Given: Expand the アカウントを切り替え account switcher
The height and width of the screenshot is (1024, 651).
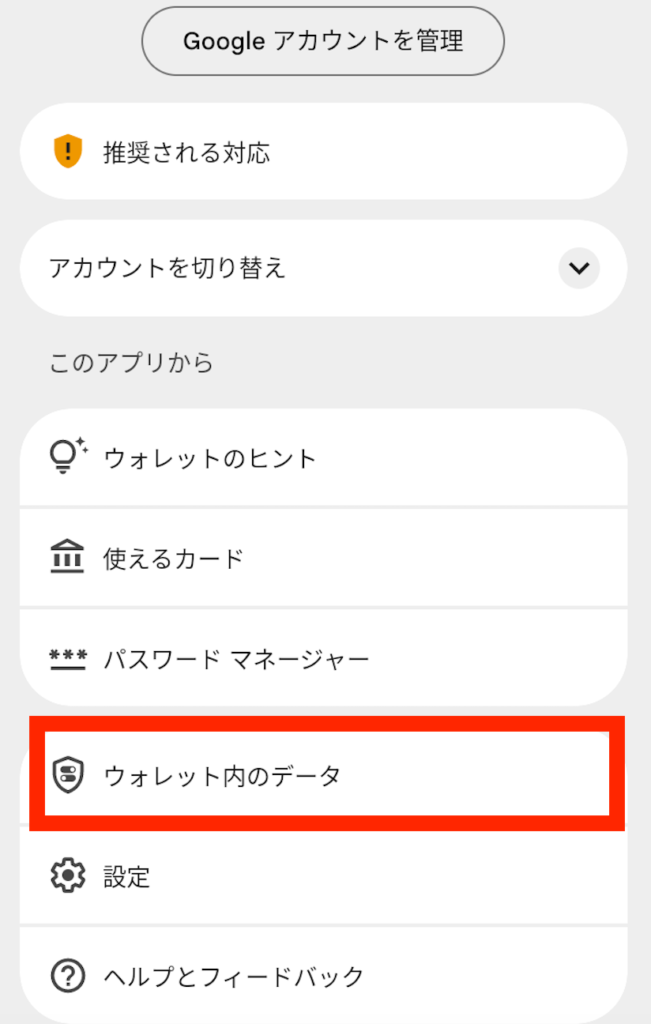Looking at the screenshot, I should tap(578, 268).
